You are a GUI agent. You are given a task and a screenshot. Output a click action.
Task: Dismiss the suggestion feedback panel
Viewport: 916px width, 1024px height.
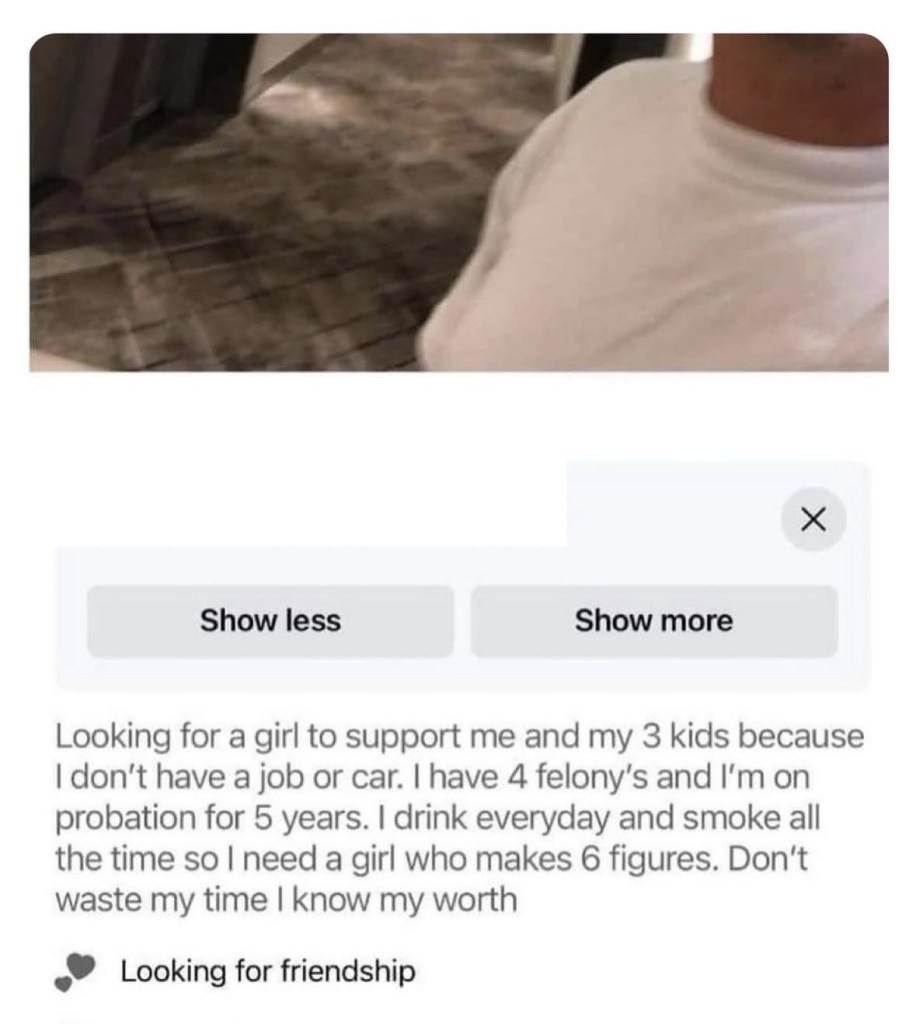click(x=813, y=518)
